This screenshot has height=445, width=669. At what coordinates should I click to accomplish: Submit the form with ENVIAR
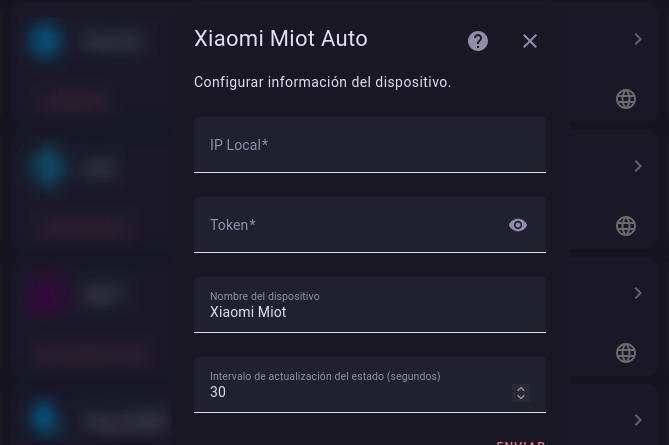click(x=520, y=441)
